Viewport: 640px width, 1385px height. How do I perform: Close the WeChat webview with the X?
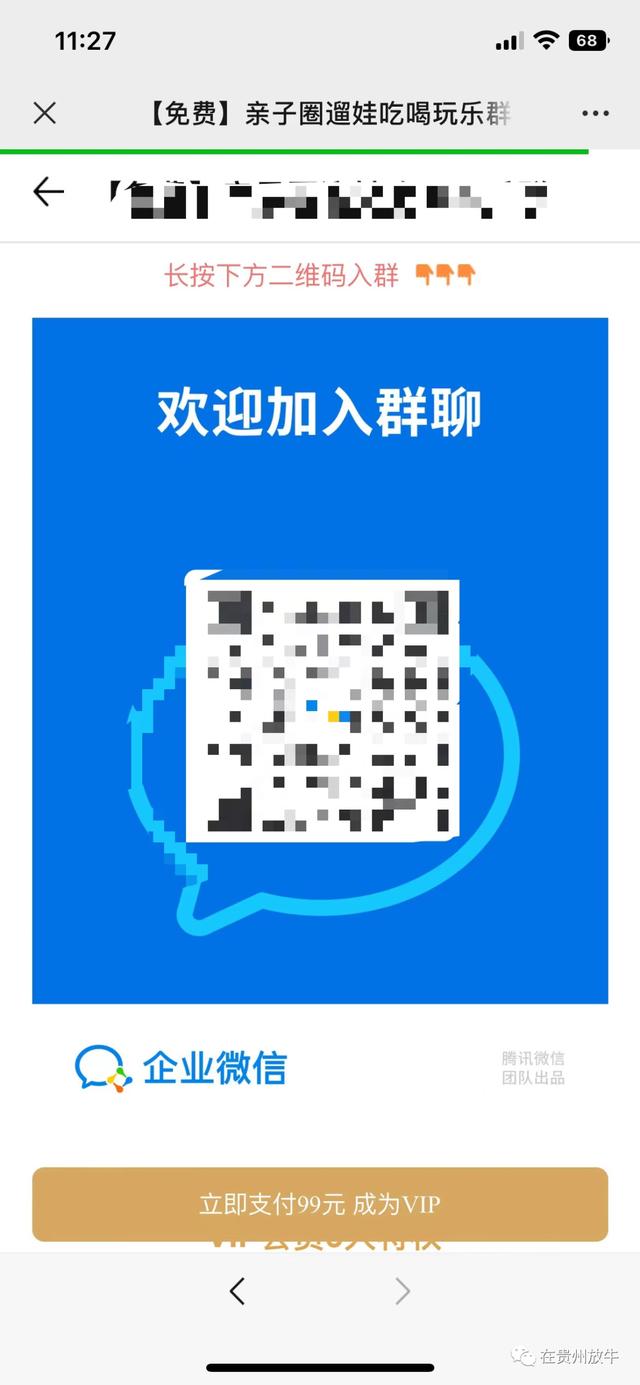tap(45, 113)
